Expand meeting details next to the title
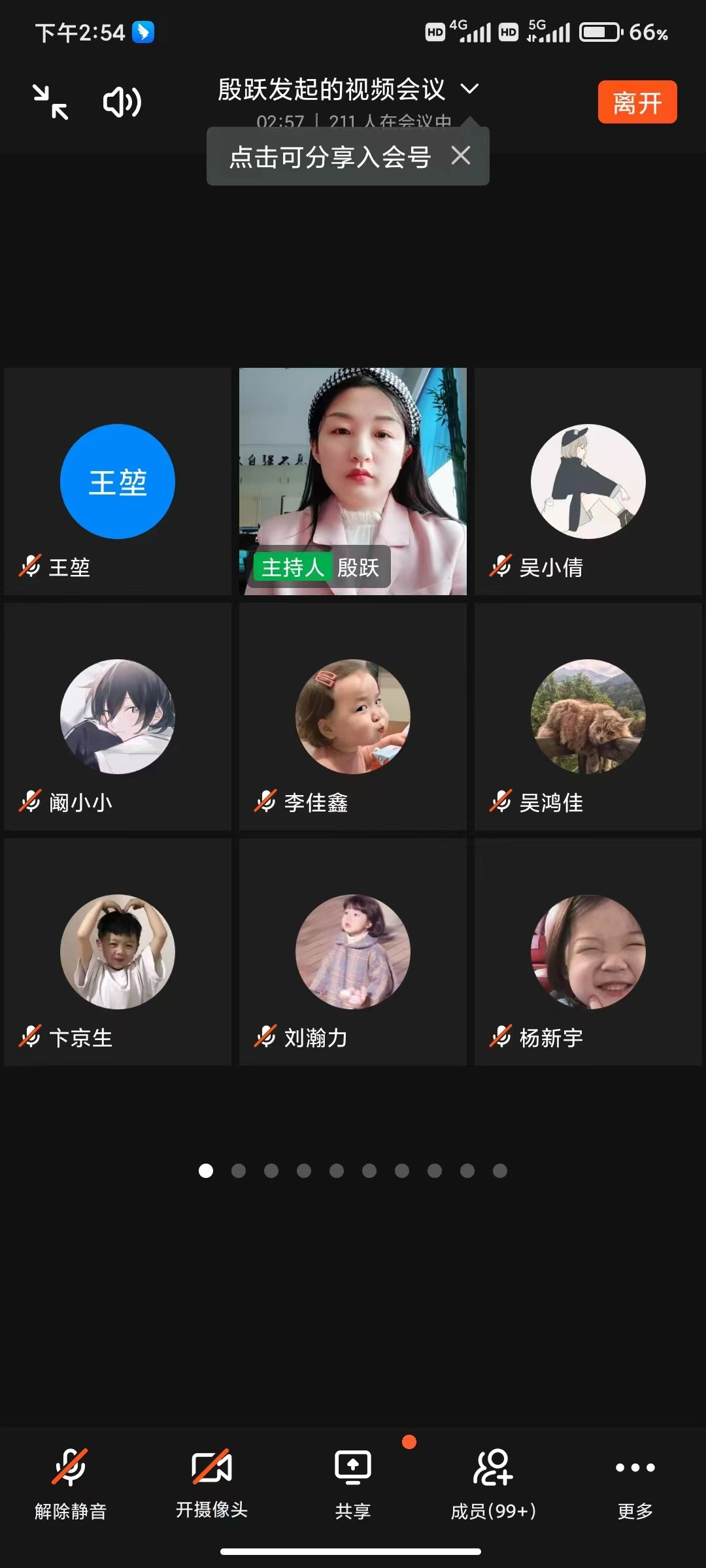The width and height of the screenshot is (706, 1568). click(x=470, y=89)
